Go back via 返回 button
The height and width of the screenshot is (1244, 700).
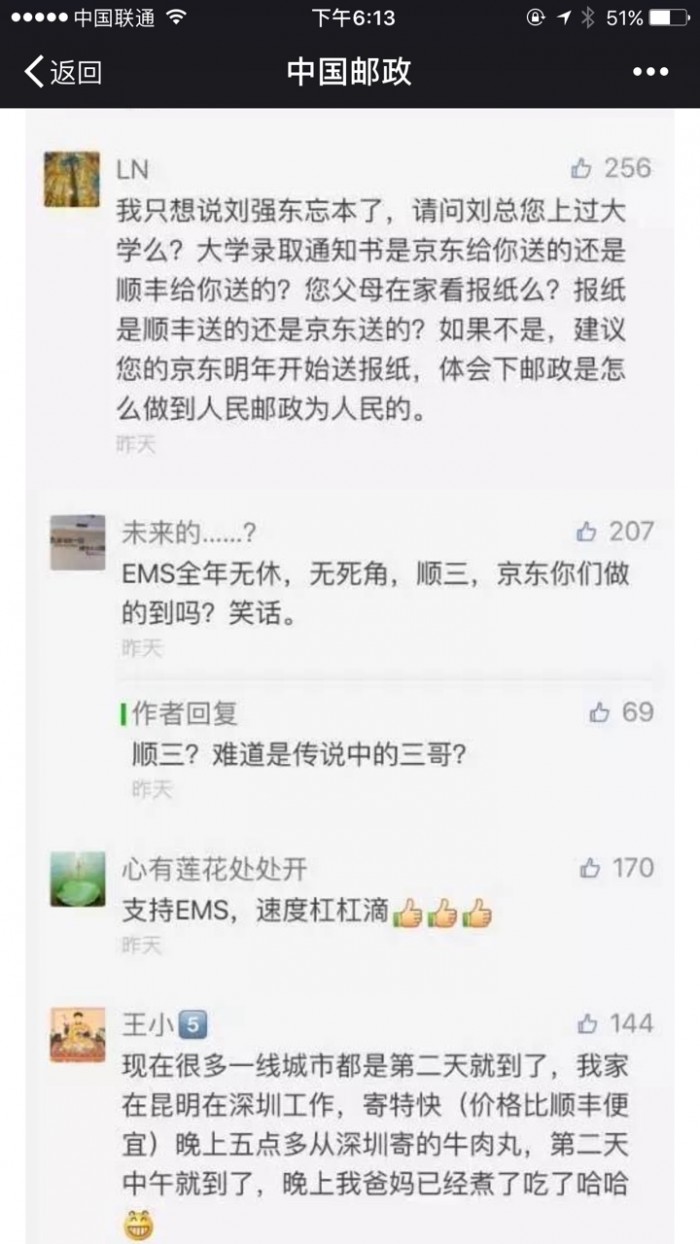[62, 72]
